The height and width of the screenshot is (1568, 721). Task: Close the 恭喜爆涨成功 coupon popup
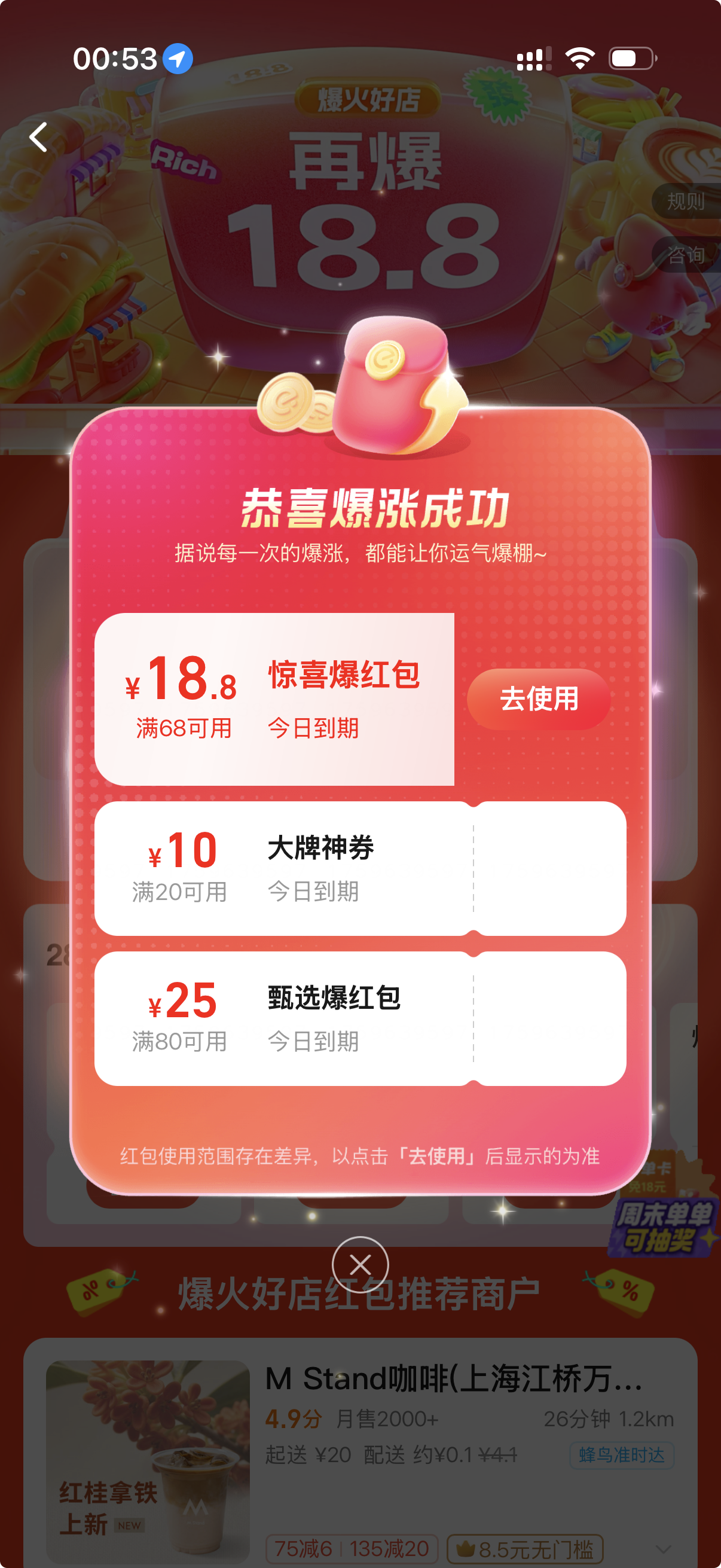pos(360,1264)
